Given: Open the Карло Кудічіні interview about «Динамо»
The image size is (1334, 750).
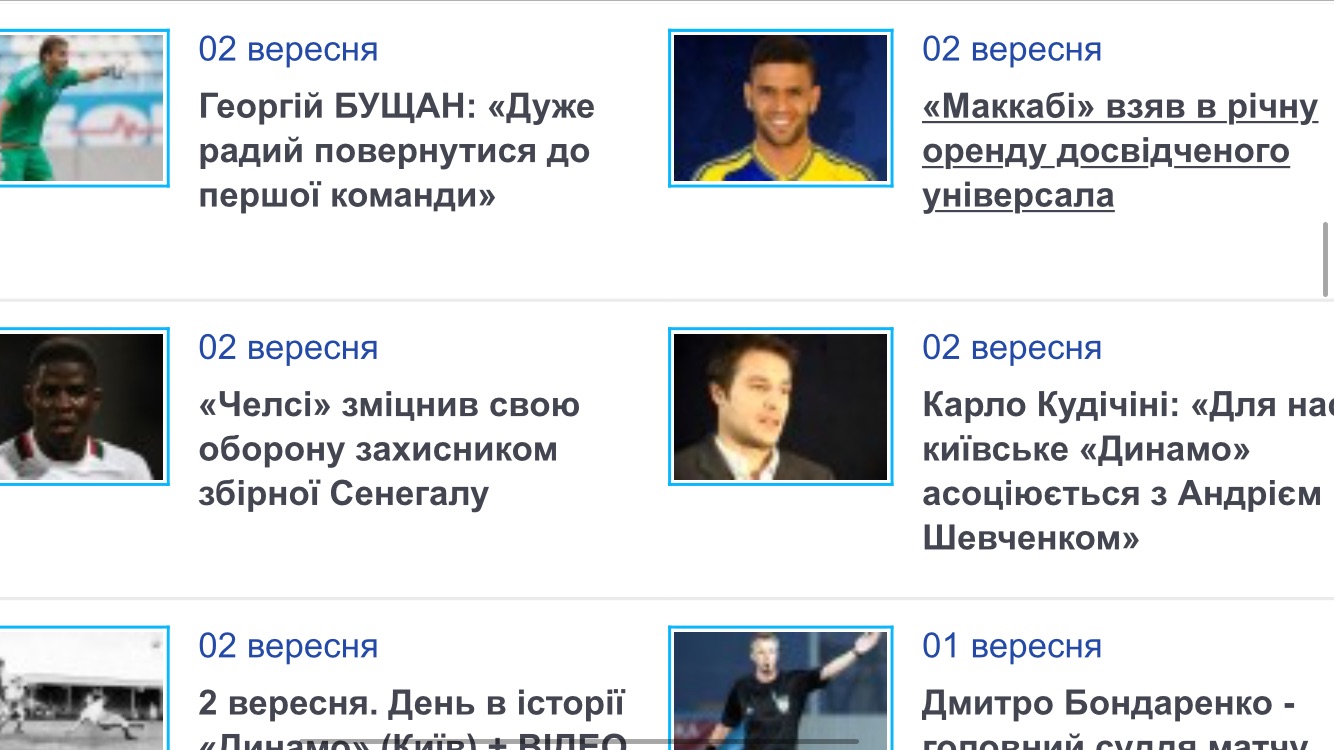Looking at the screenshot, I should coord(1120,471).
